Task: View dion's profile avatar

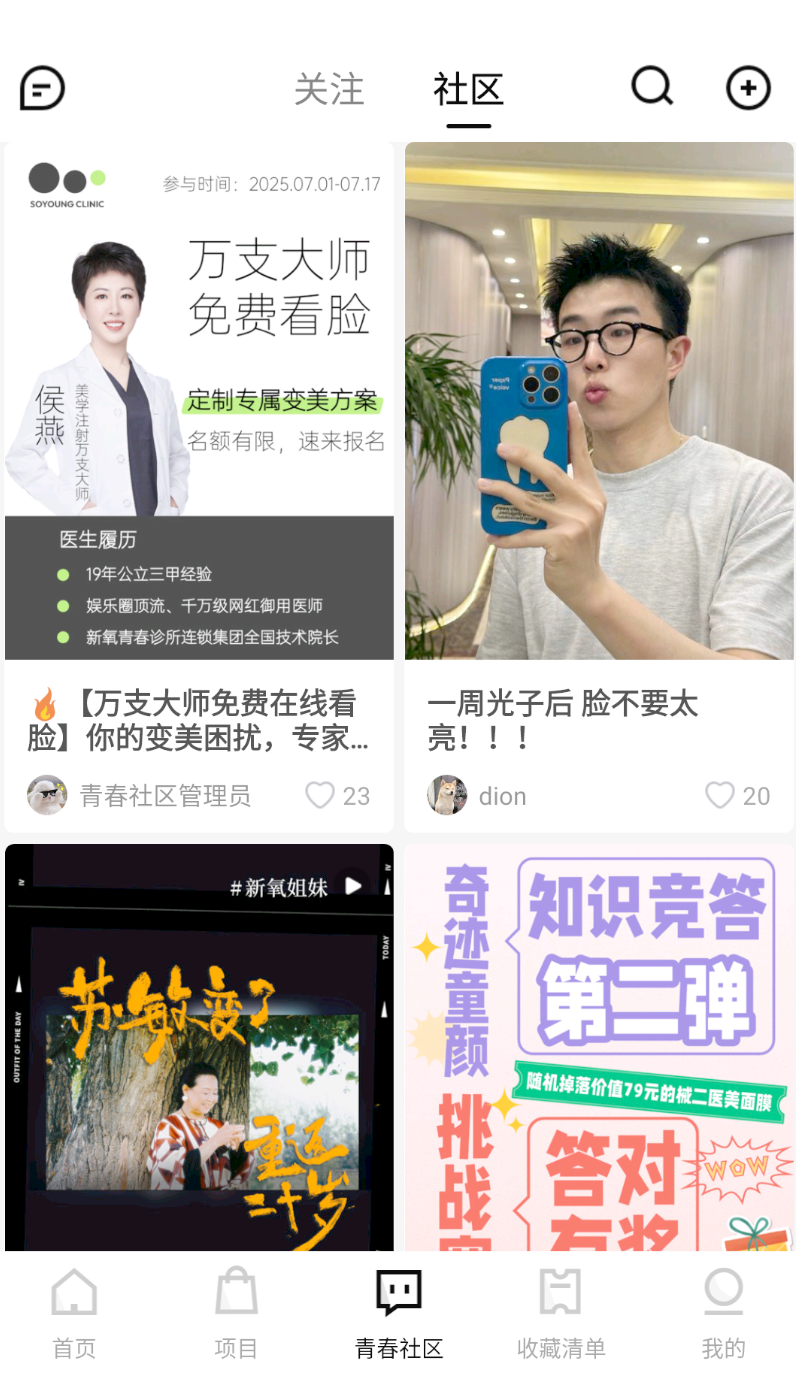Action: pos(447,795)
